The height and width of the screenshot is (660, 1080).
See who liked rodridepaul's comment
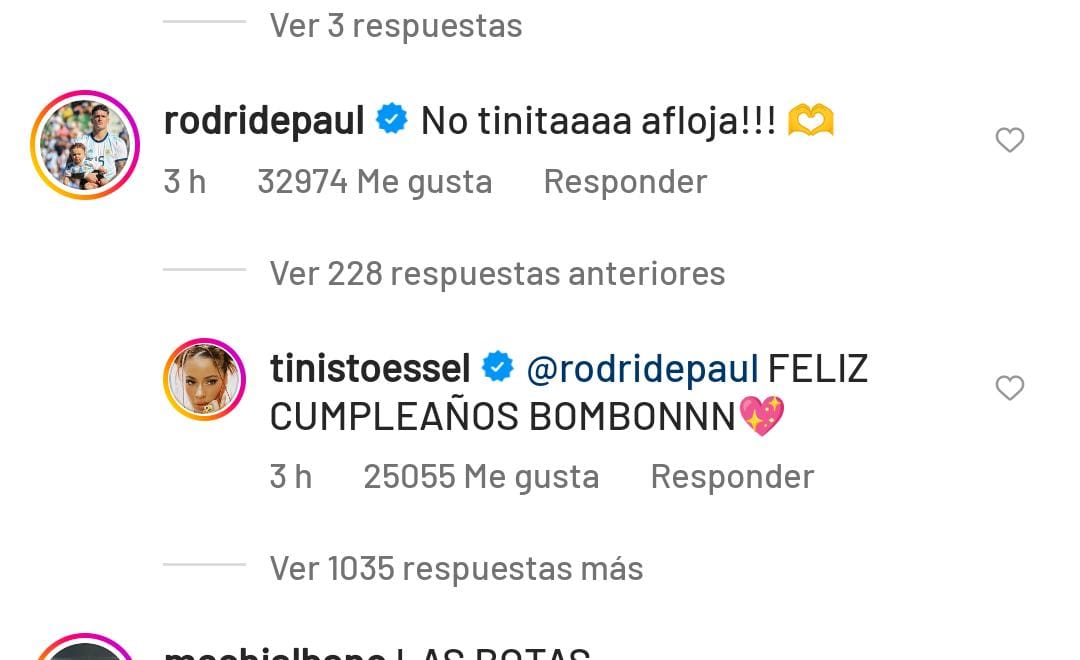(374, 181)
